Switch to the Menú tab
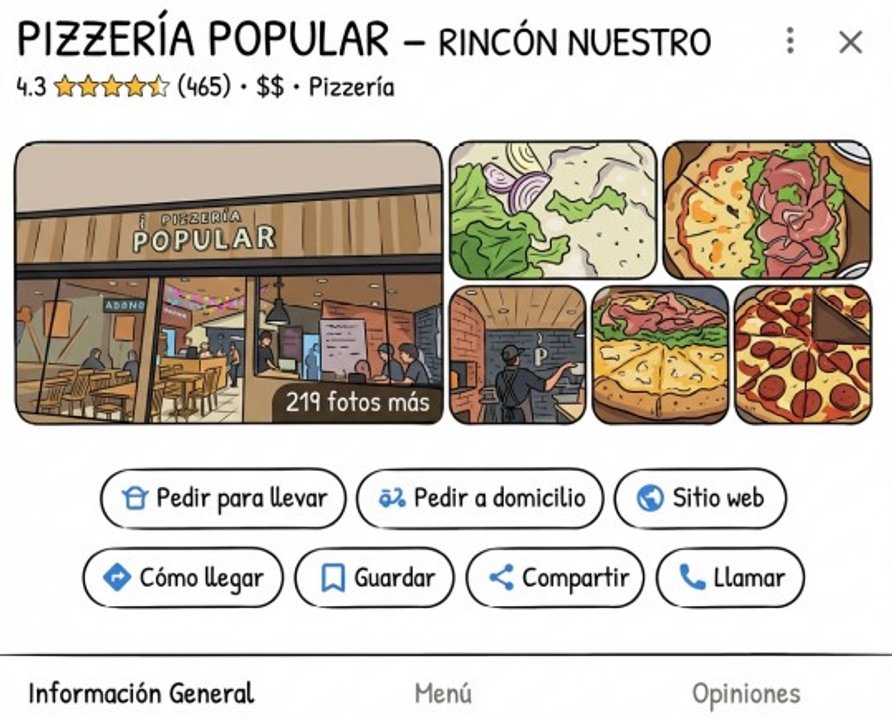 tap(443, 693)
